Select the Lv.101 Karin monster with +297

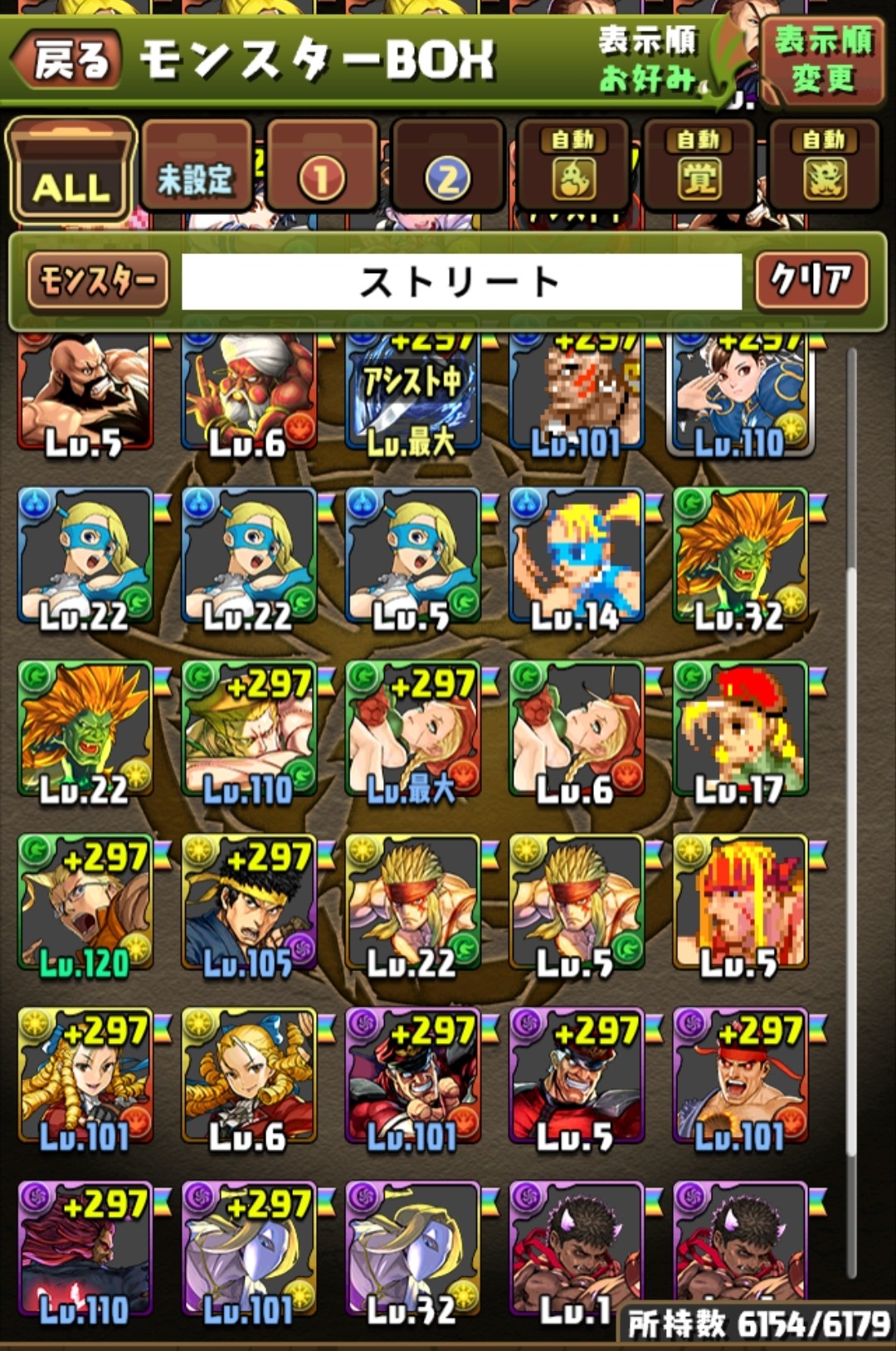(85, 1077)
